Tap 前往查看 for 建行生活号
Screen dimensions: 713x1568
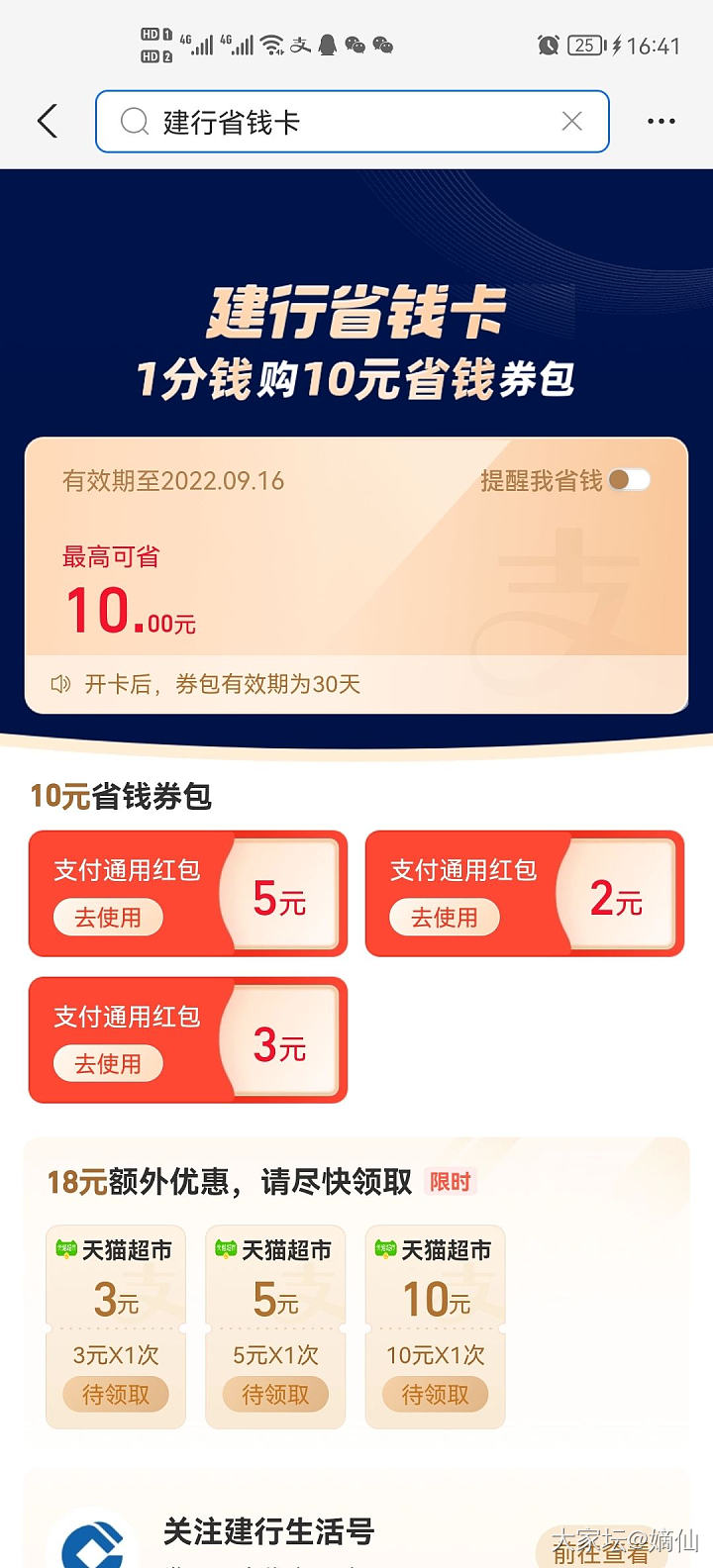[x=600, y=1550]
